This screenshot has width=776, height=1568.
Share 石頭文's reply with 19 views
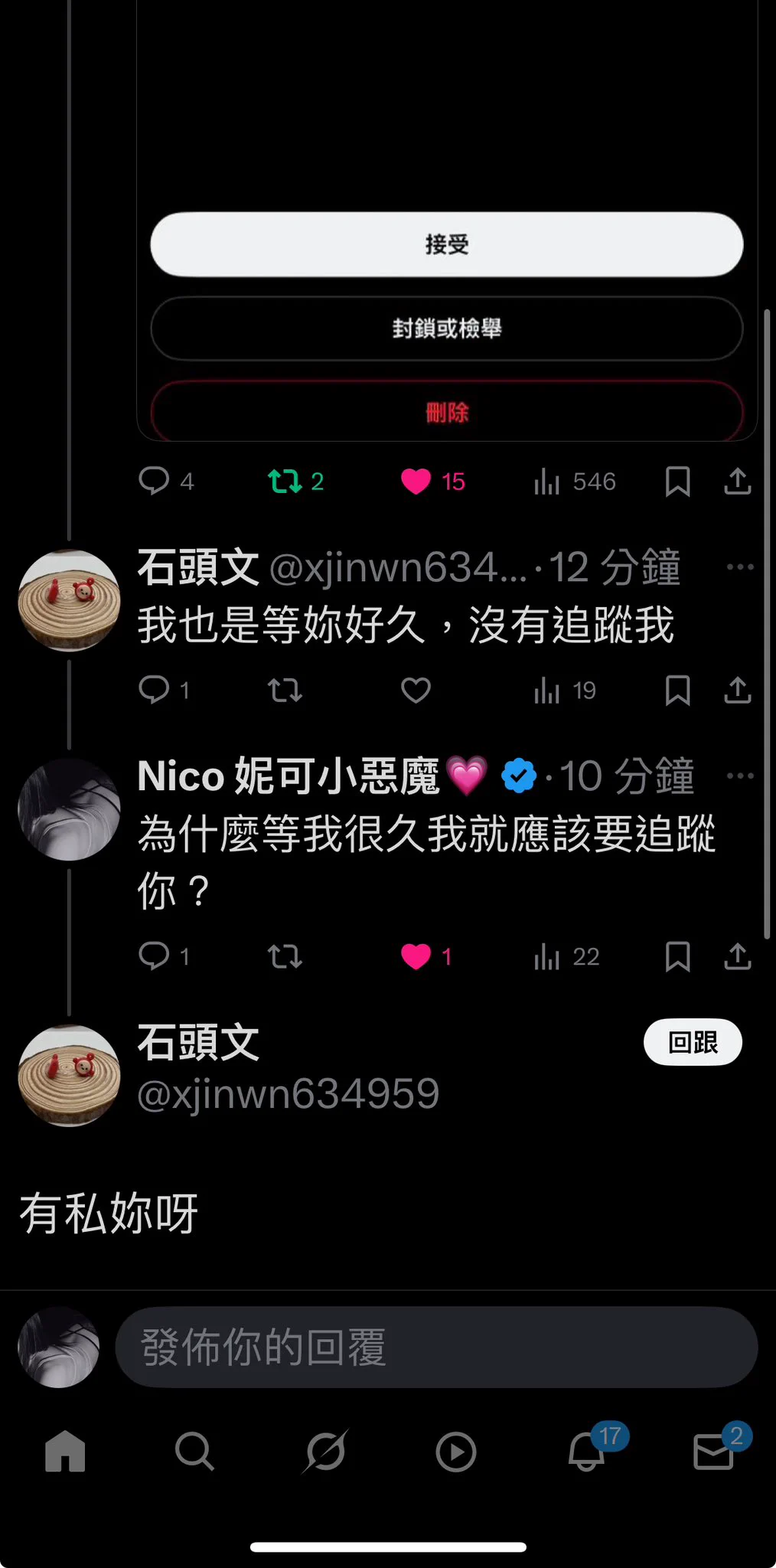[x=737, y=691]
